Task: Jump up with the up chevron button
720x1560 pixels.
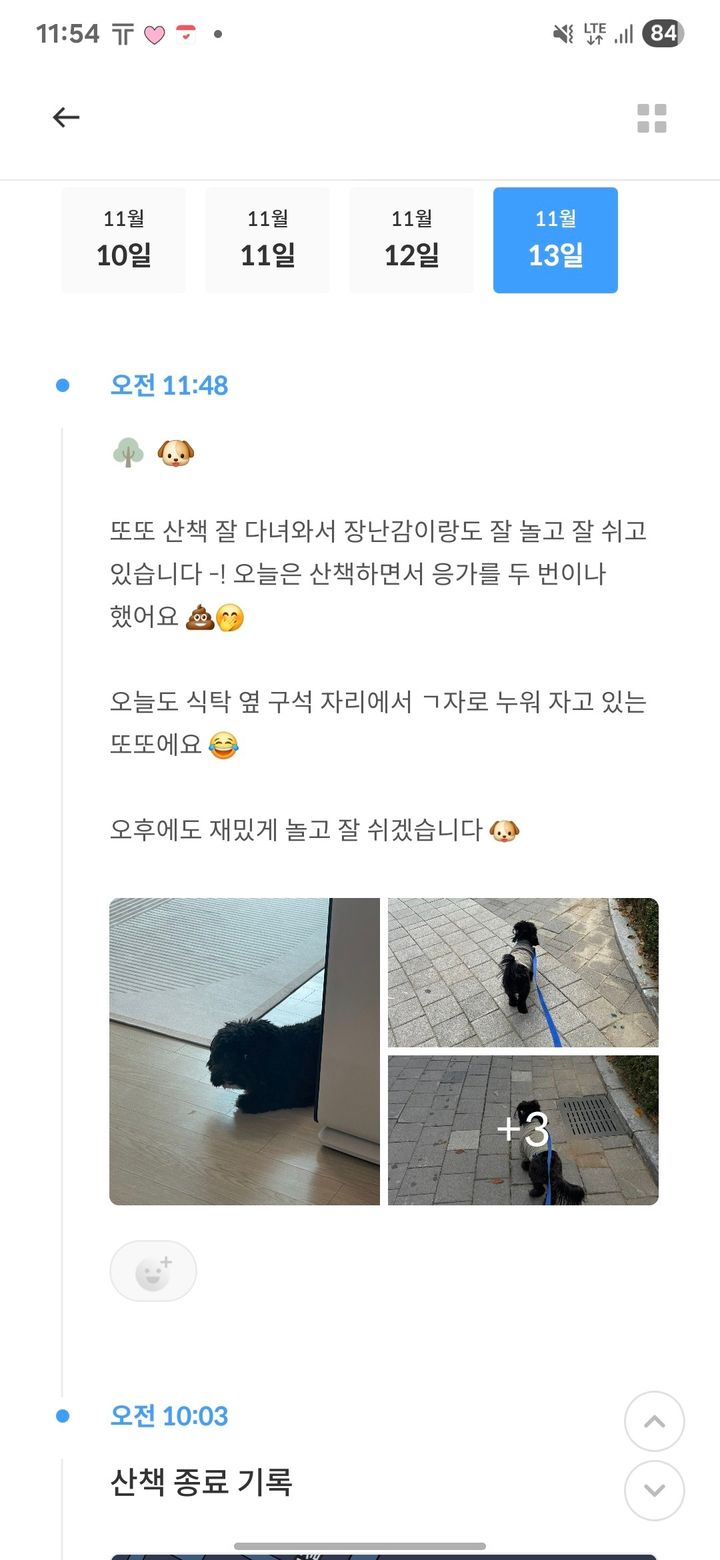Action: [x=654, y=1421]
